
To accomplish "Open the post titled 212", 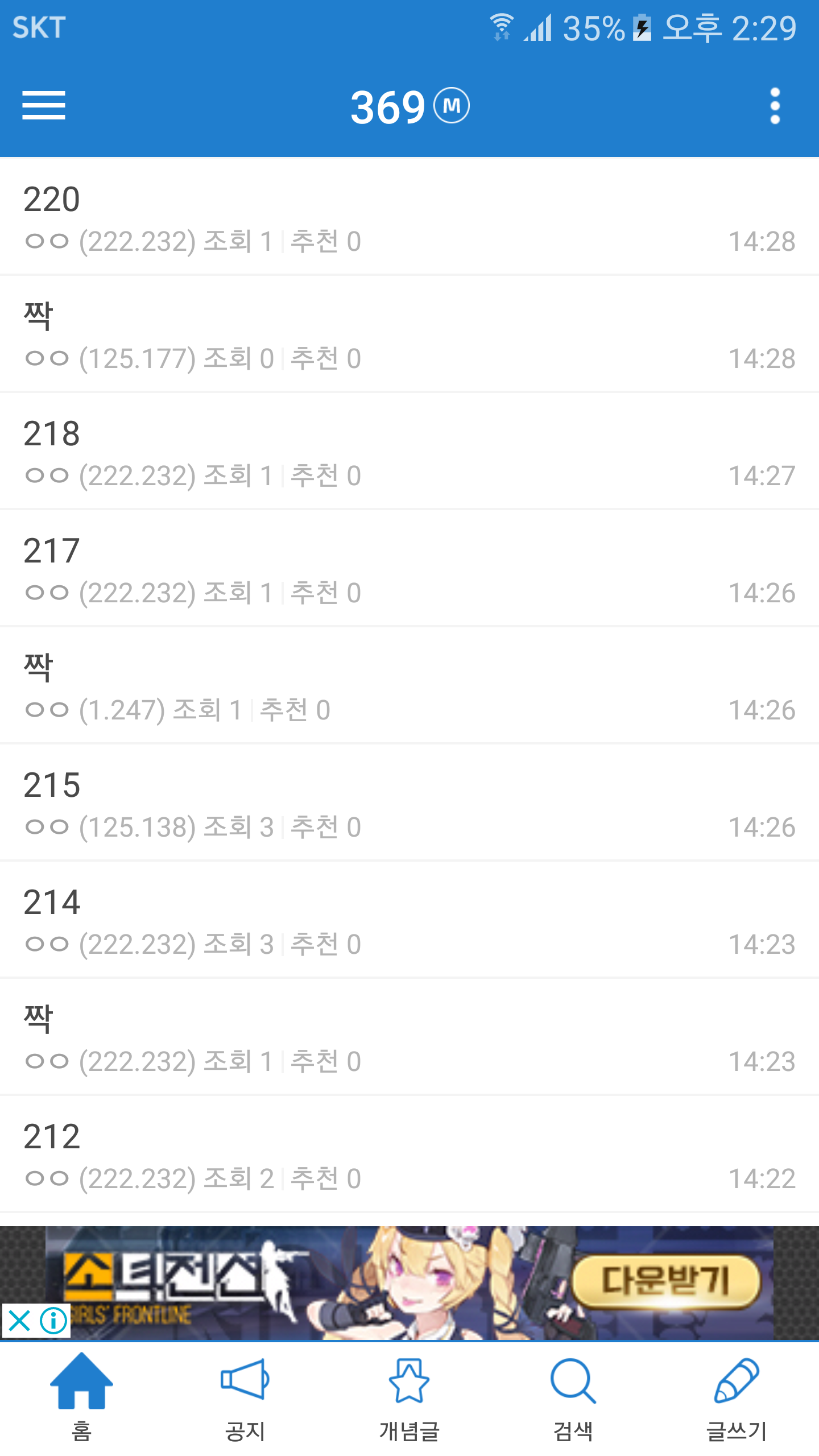I will coord(409,1154).
